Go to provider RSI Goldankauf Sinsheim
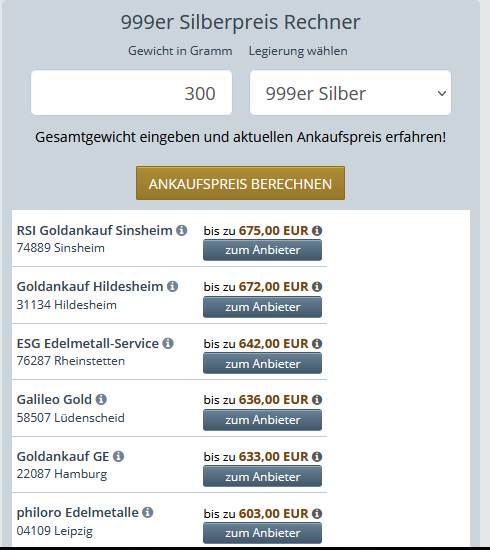Image resolution: width=490 pixels, height=550 pixels. pyautogui.click(x=262, y=250)
